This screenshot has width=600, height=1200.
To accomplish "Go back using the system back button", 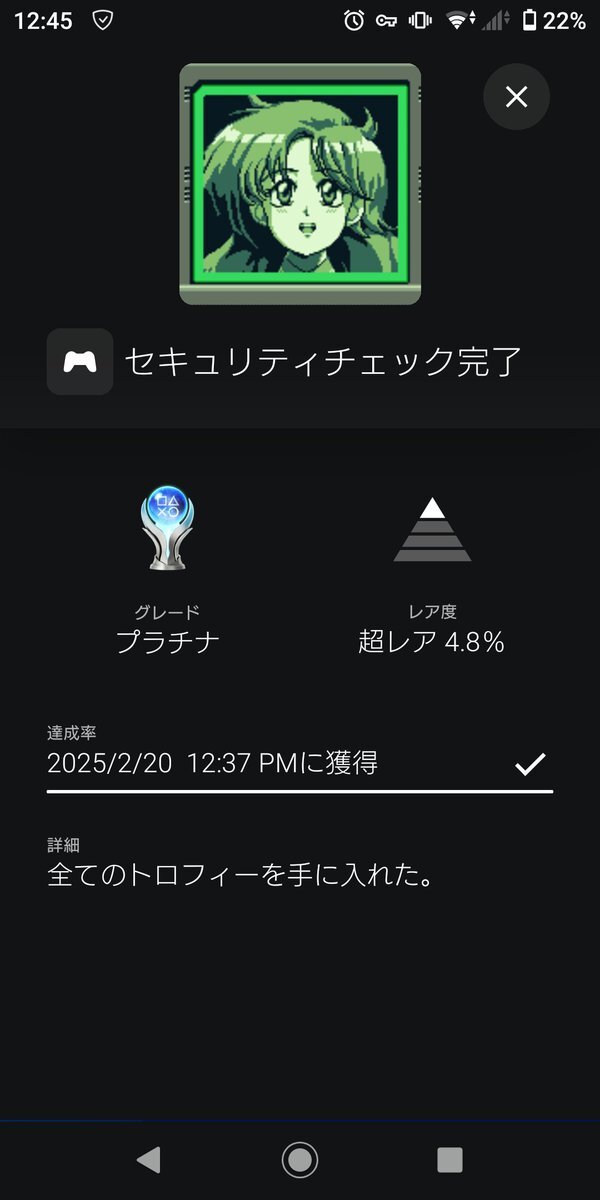I will point(148,1159).
